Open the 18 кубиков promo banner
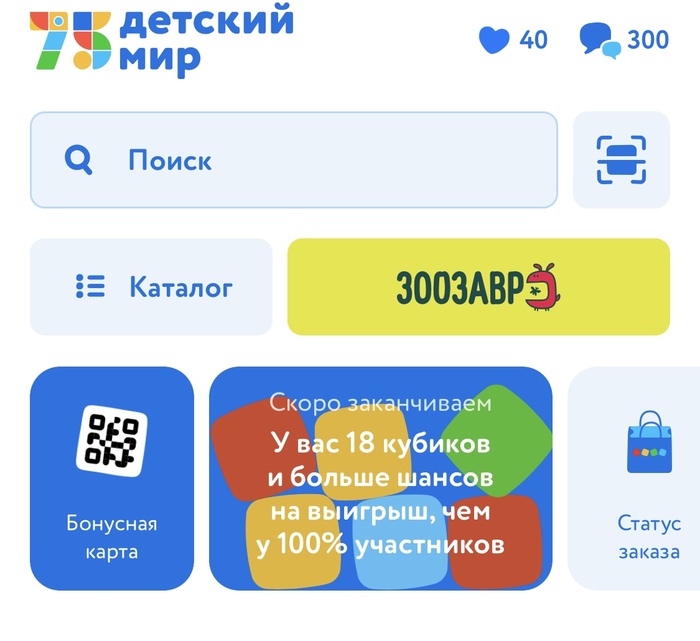The width and height of the screenshot is (700, 641). coord(380,478)
